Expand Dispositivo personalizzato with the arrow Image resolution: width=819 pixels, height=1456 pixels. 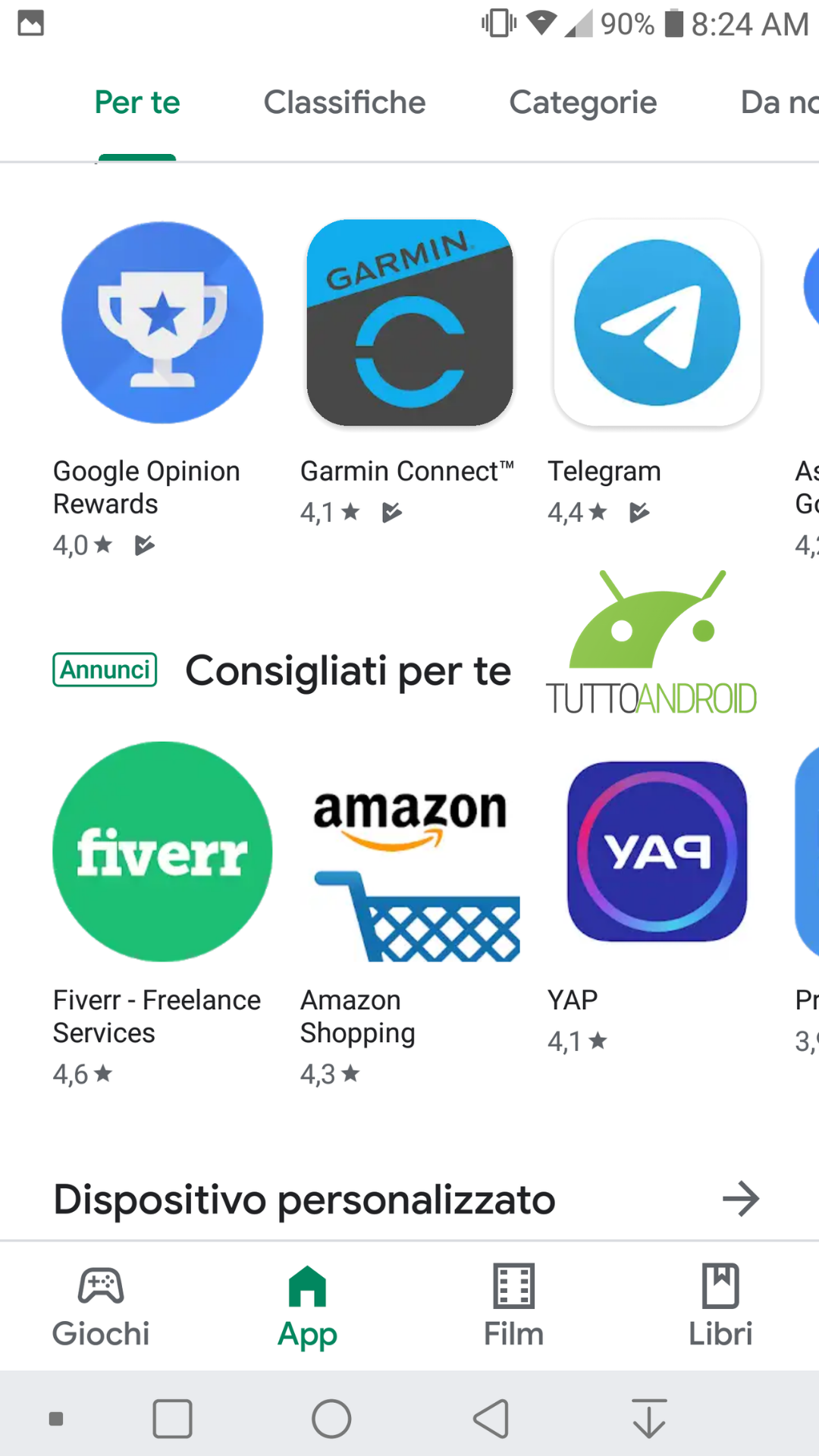pos(740,1199)
